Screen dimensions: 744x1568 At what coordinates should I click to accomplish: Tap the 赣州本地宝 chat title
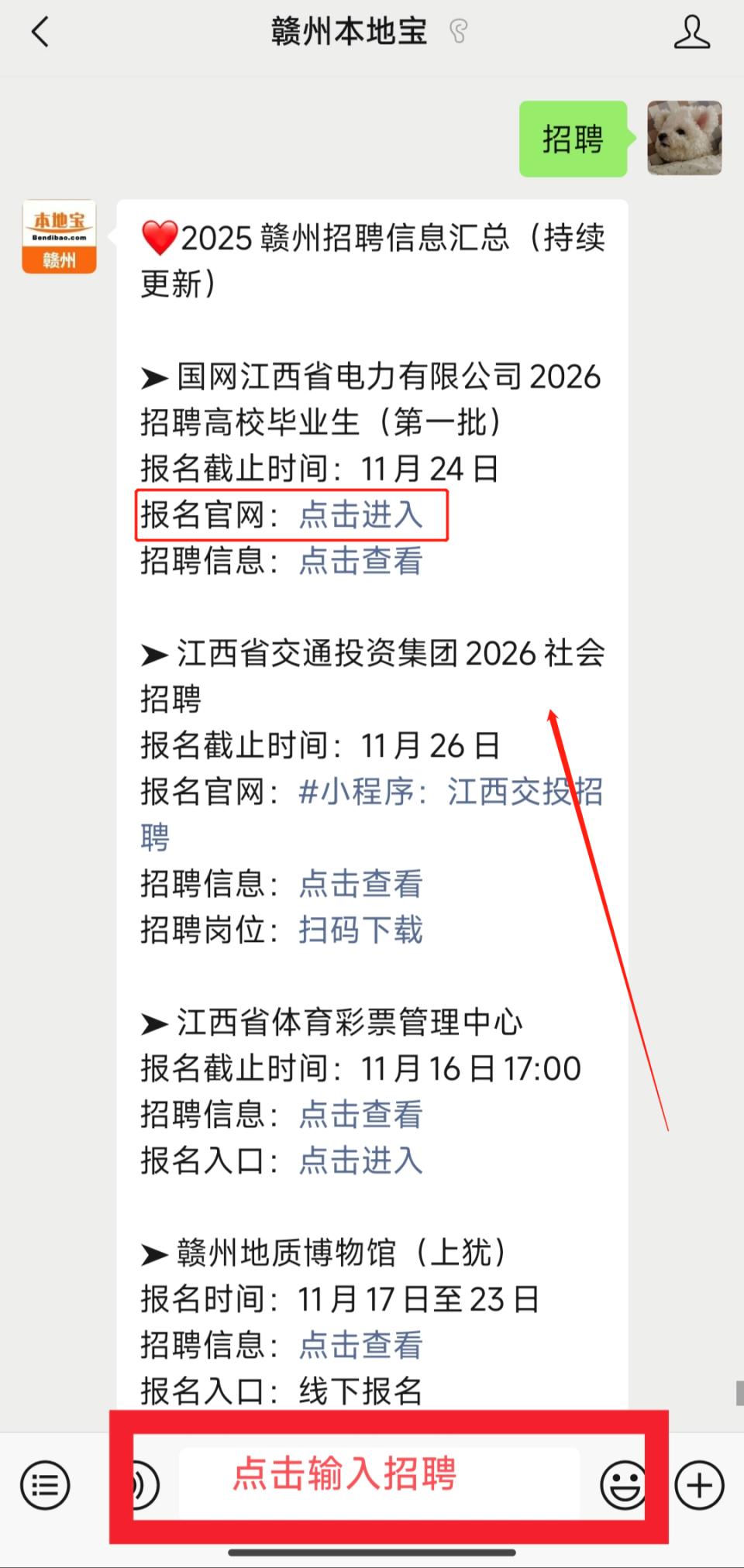pyautogui.click(x=349, y=33)
